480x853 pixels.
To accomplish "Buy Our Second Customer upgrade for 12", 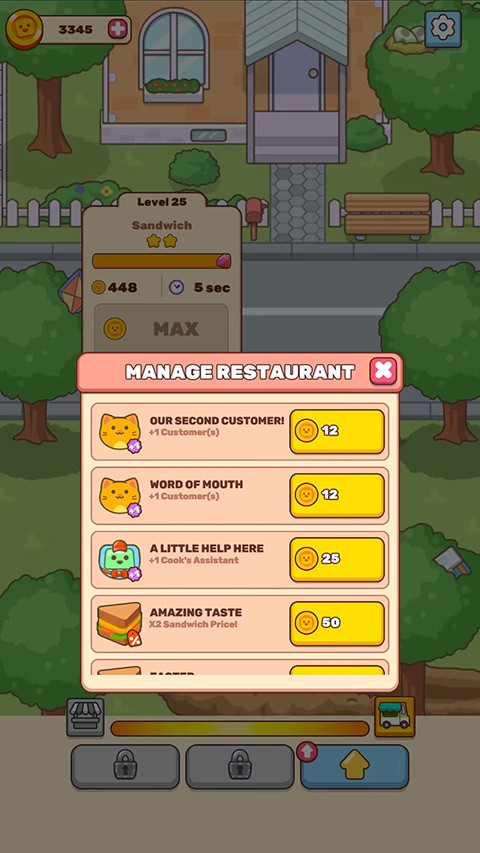I will pyautogui.click(x=337, y=431).
